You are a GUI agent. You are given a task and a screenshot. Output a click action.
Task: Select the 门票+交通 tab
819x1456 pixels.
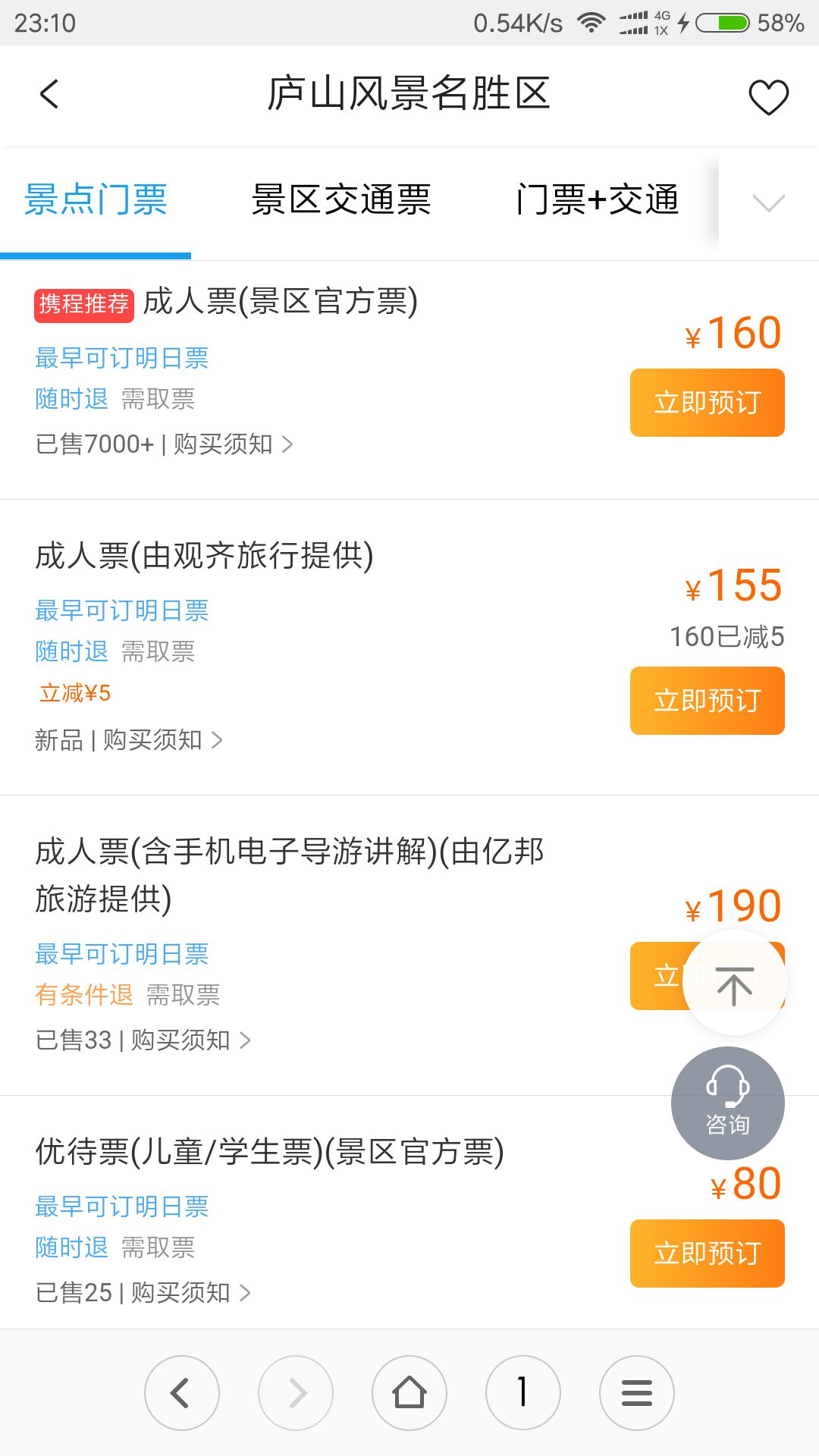tap(597, 200)
